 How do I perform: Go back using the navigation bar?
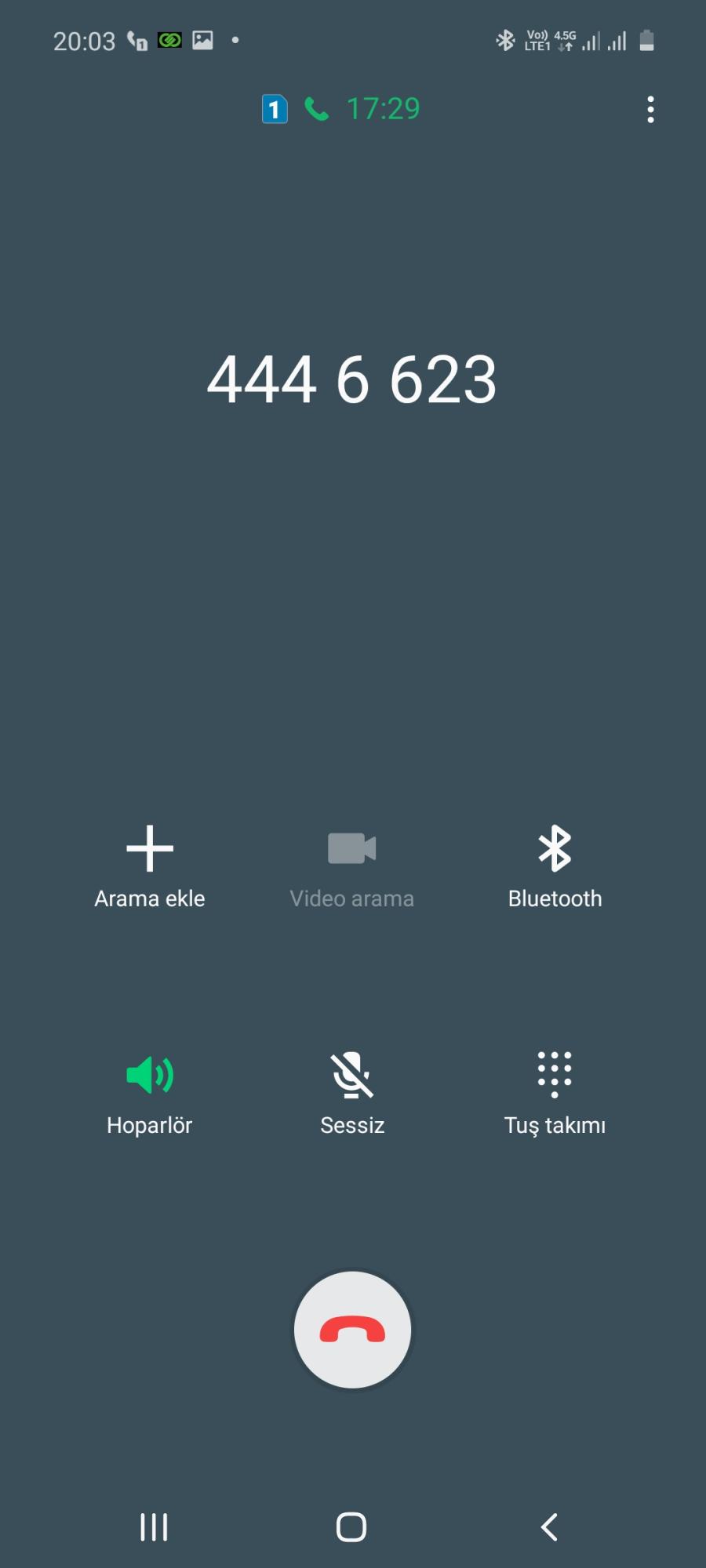[549, 1527]
